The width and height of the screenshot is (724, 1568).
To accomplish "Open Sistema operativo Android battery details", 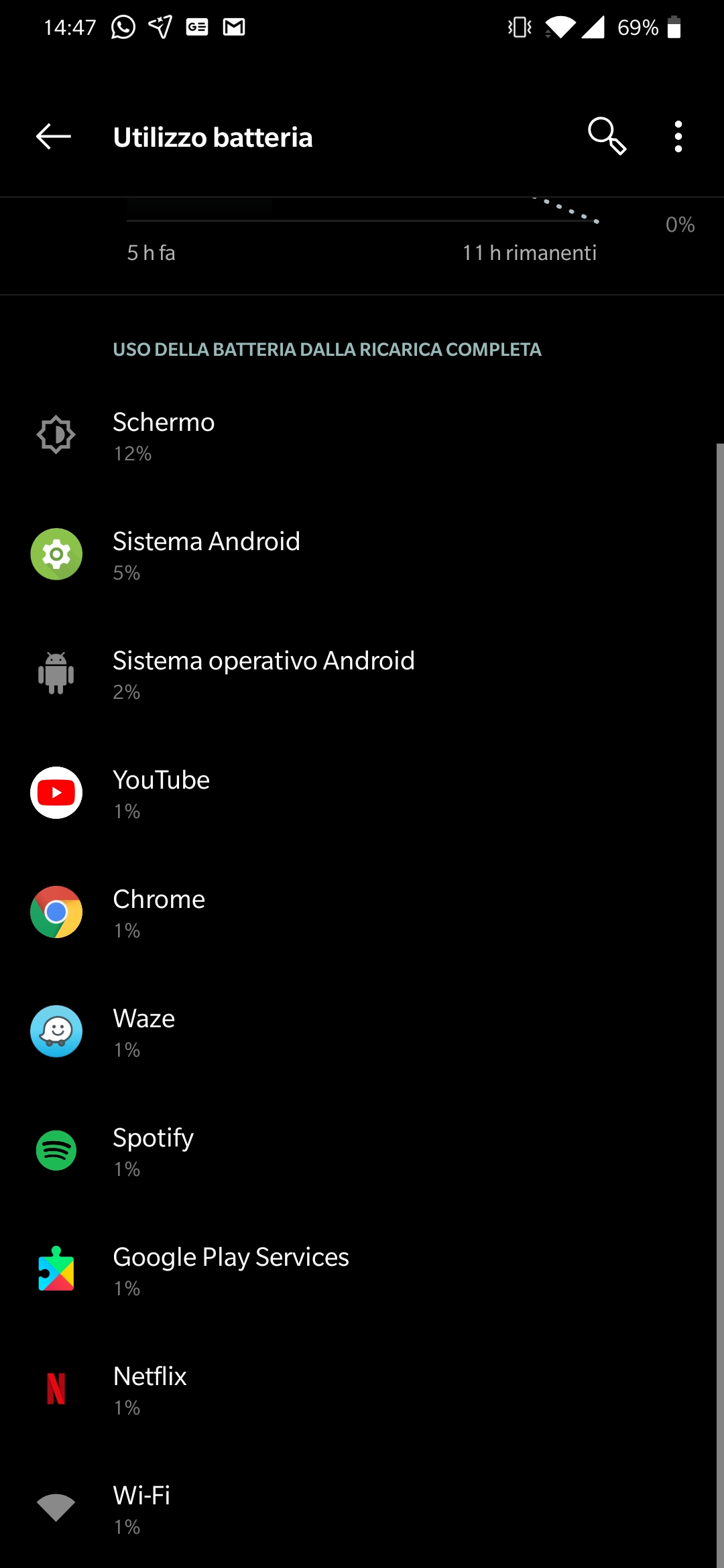I will [x=362, y=674].
